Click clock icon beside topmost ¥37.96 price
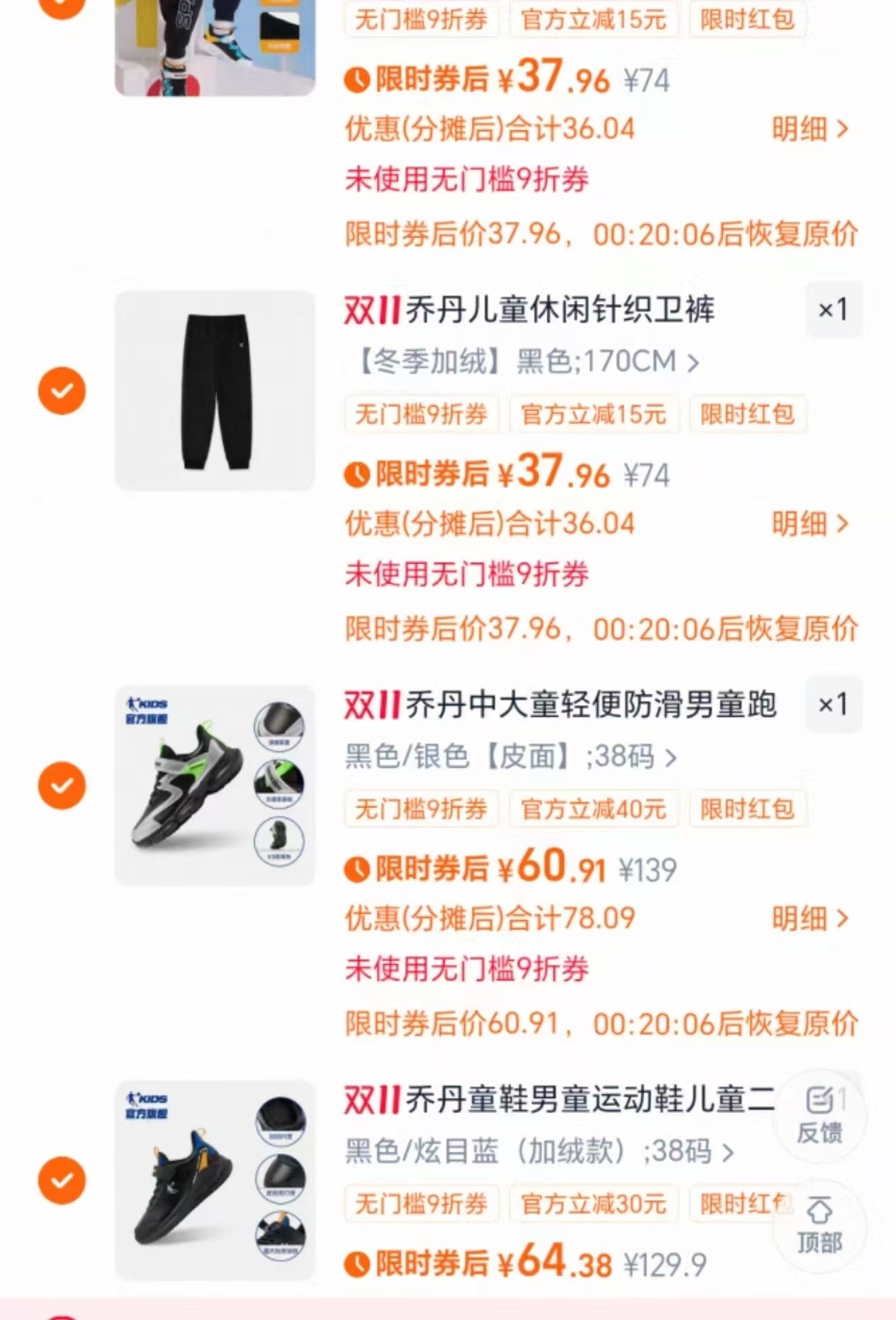 coord(357,79)
